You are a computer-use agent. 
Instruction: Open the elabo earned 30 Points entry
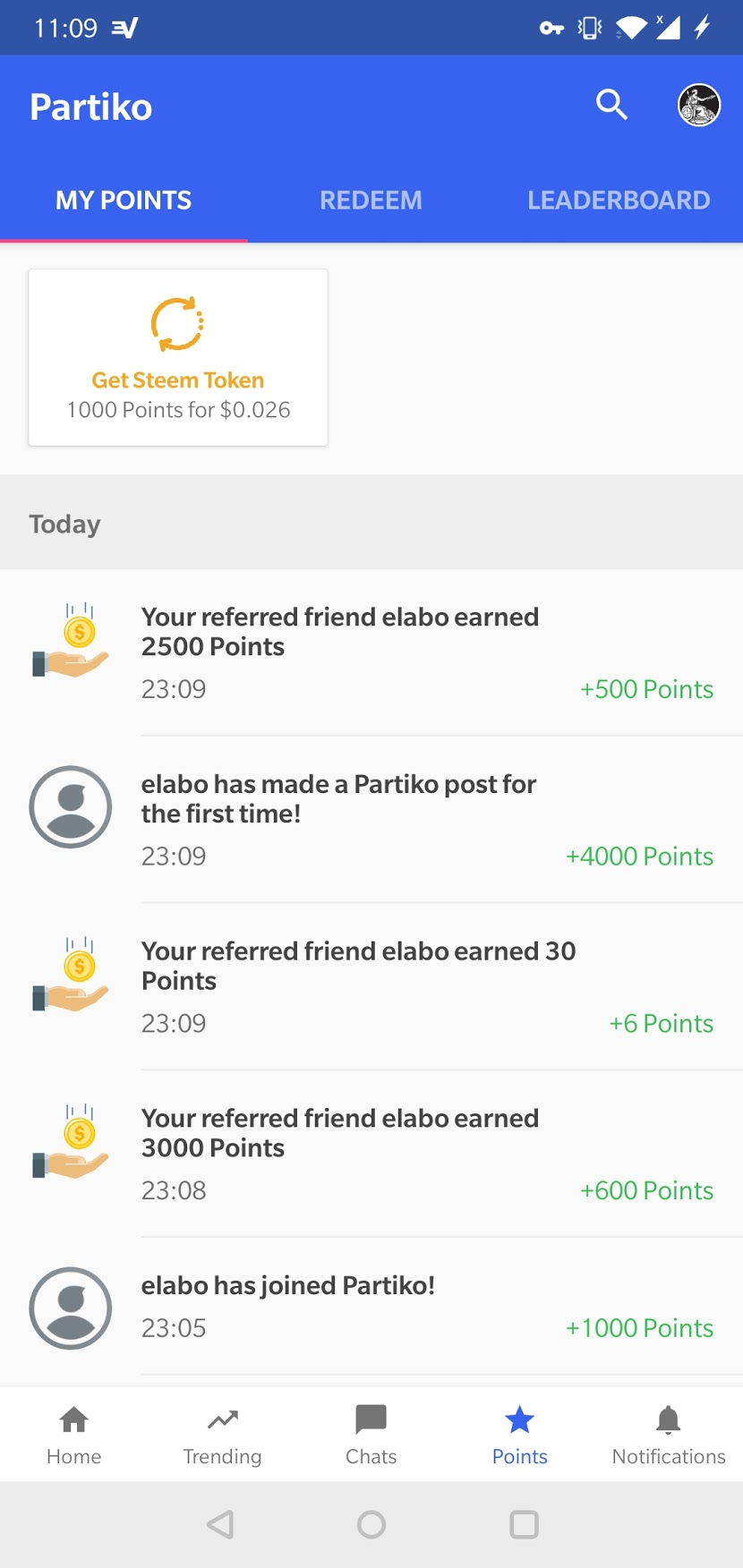click(x=371, y=986)
